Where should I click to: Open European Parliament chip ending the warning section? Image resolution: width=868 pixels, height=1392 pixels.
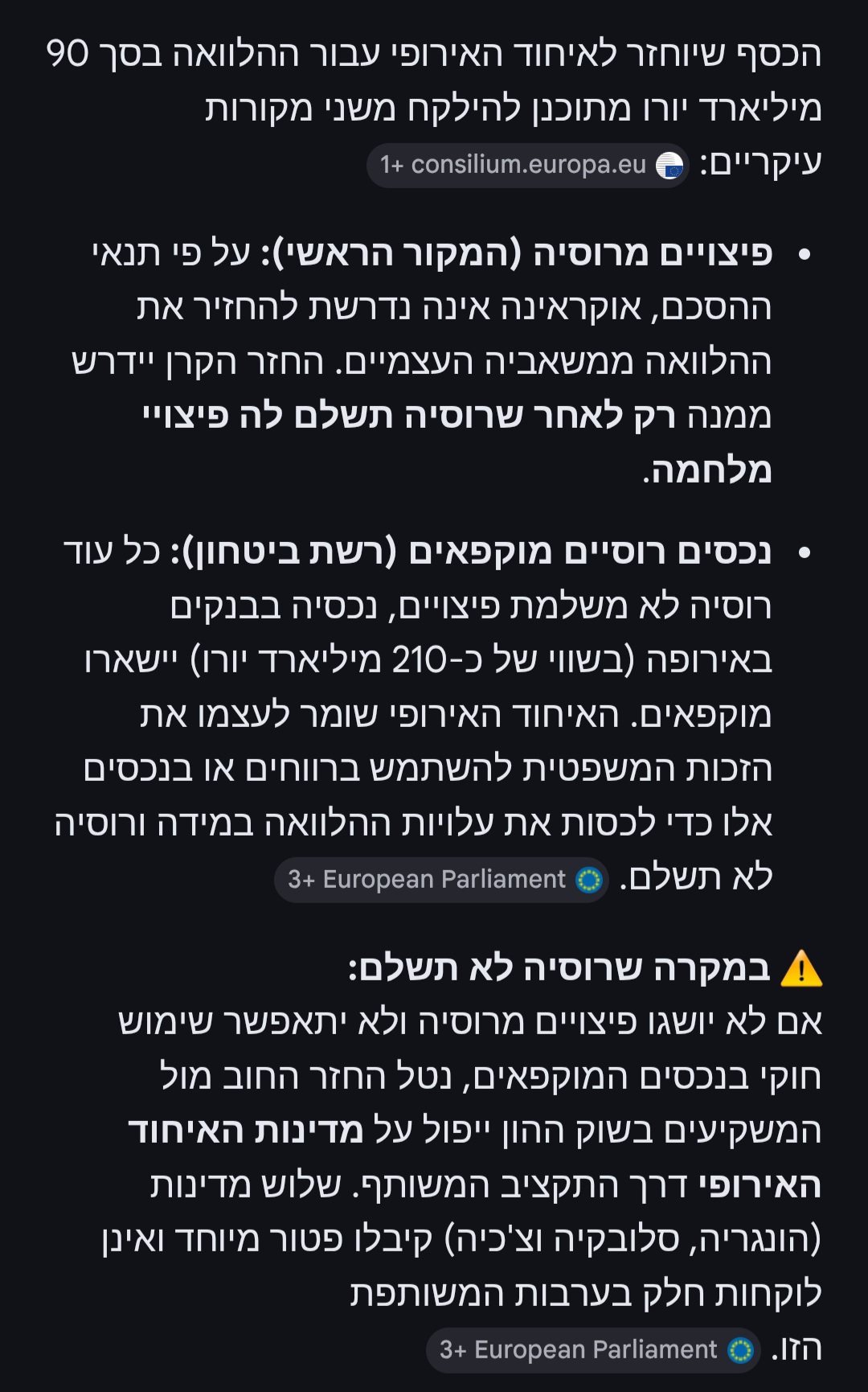click(593, 1349)
